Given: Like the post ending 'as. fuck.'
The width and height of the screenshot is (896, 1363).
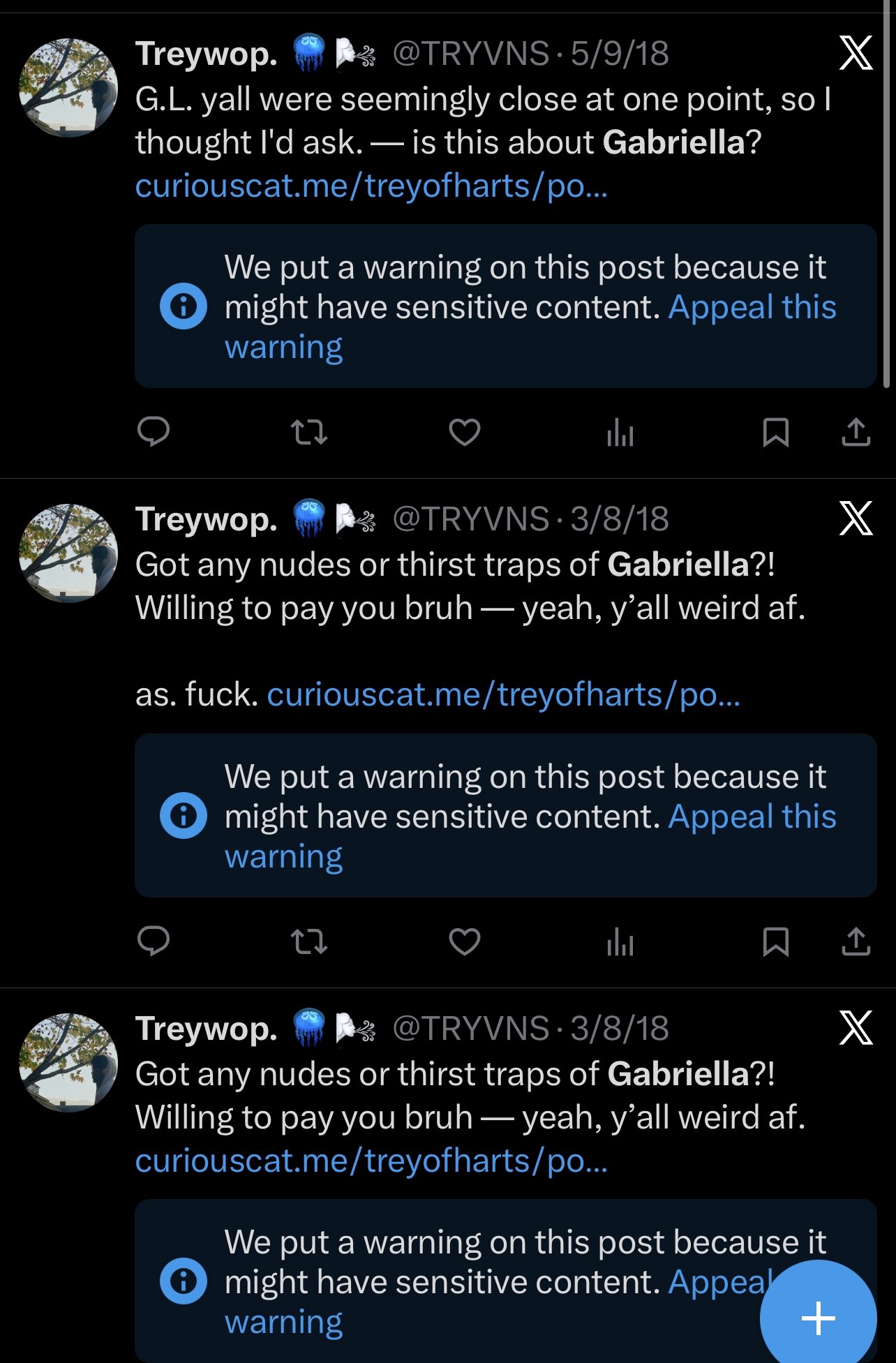Looking at the screenshot, I should [x=464, y=941].
